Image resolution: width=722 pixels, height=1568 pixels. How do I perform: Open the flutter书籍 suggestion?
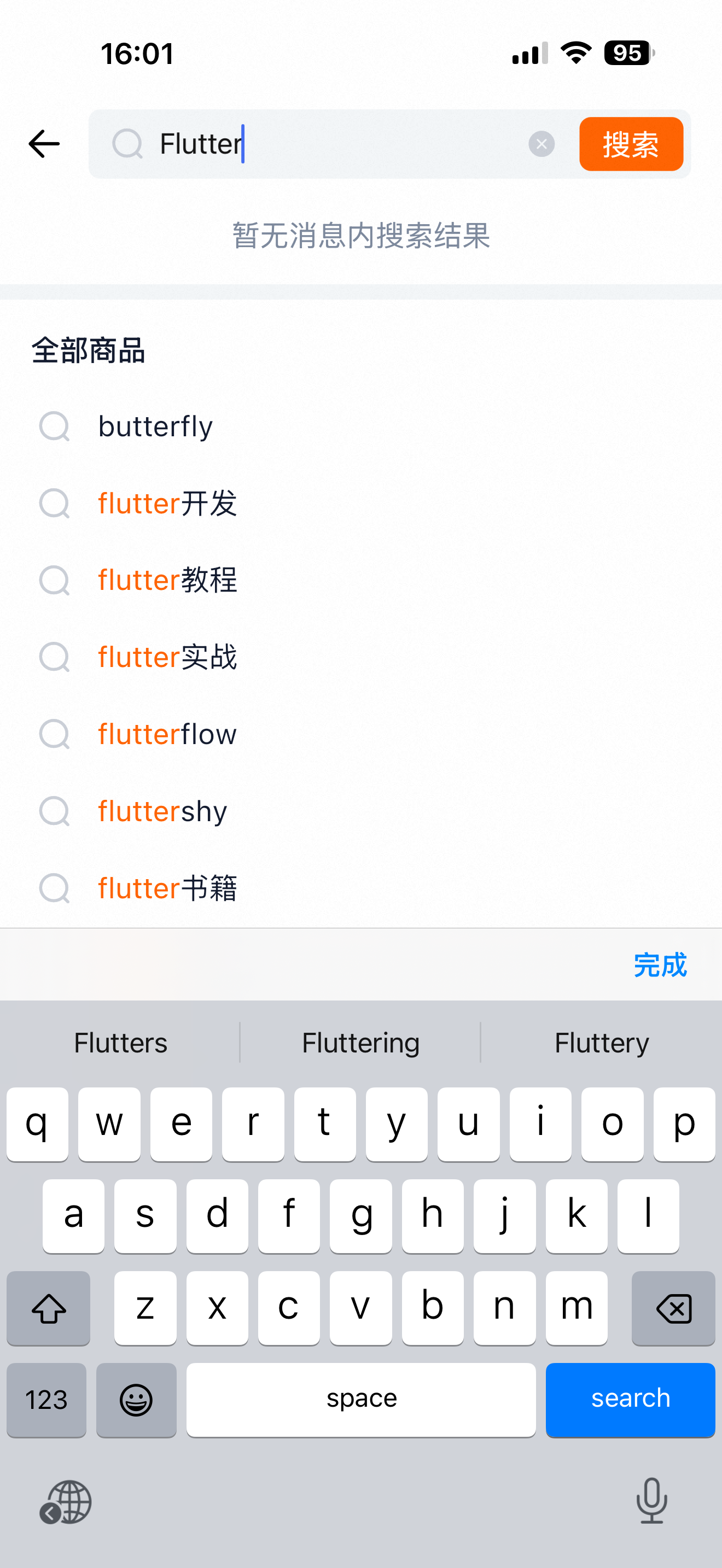[x=167, y=888]
